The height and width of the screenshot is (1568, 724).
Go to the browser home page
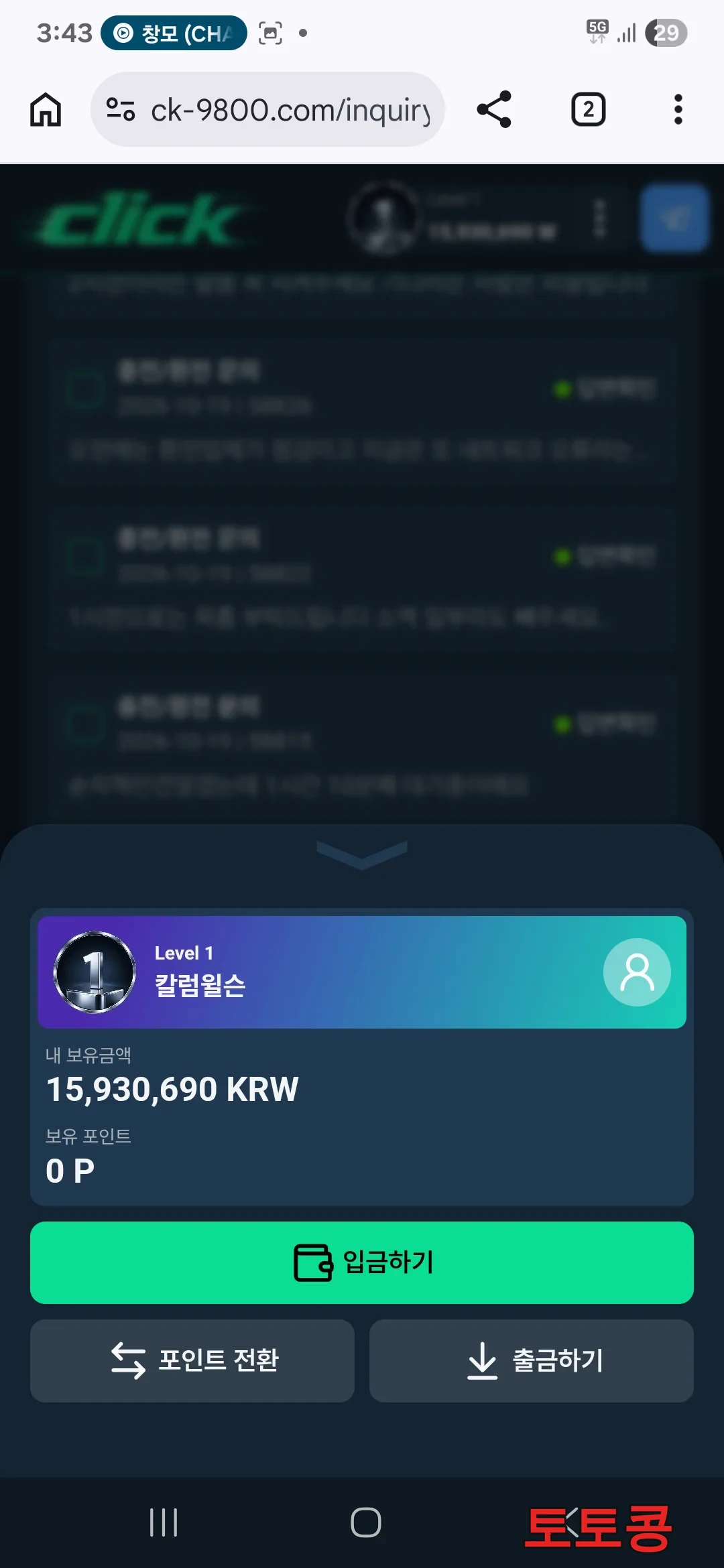coord(46,109)
